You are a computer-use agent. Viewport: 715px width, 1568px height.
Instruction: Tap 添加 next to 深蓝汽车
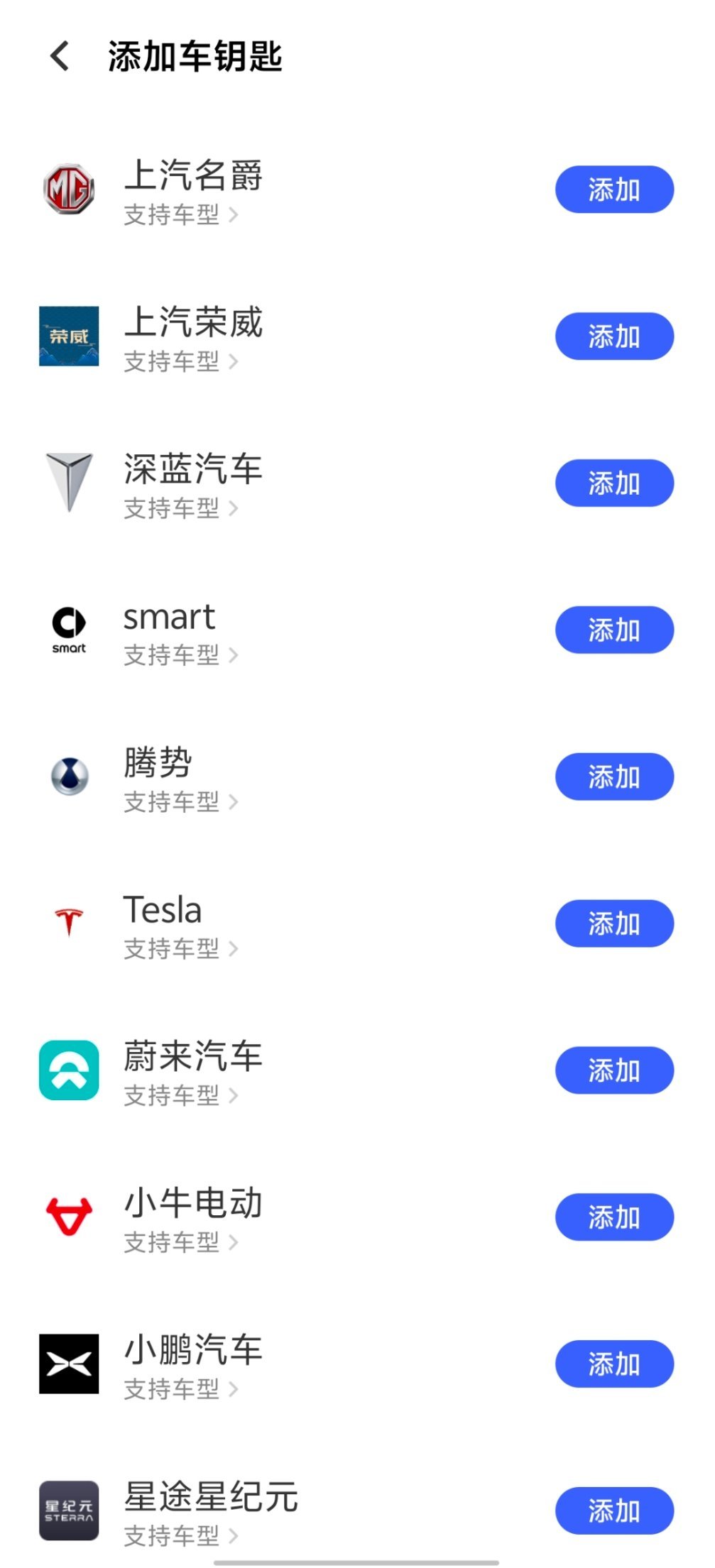(x=614, y=483)
